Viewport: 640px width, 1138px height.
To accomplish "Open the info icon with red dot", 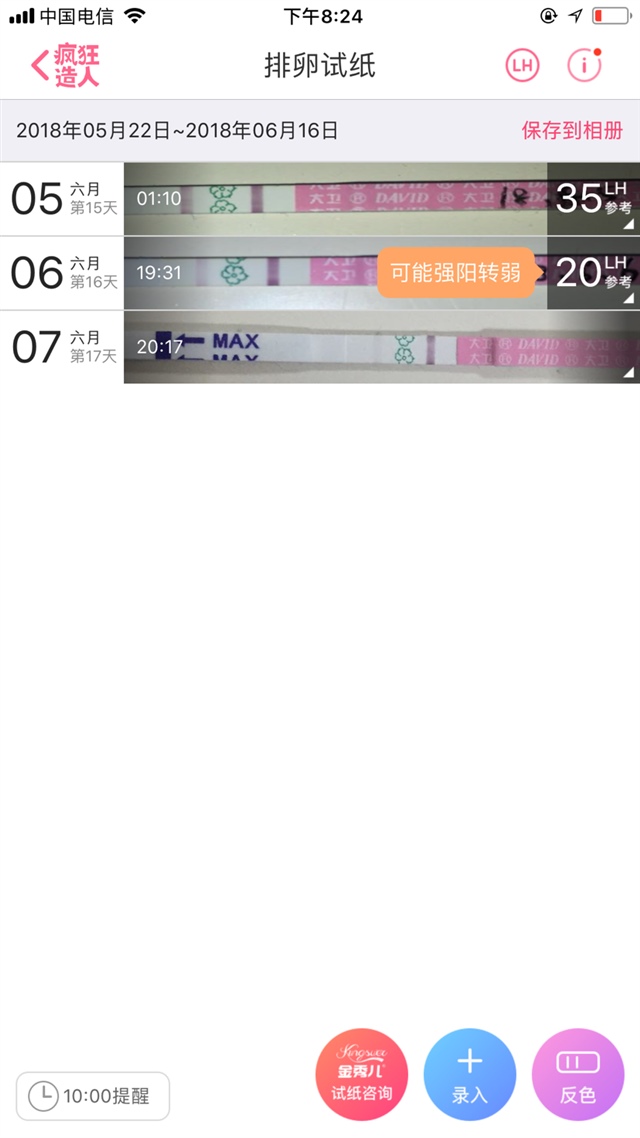I will [x=584, y=66].
